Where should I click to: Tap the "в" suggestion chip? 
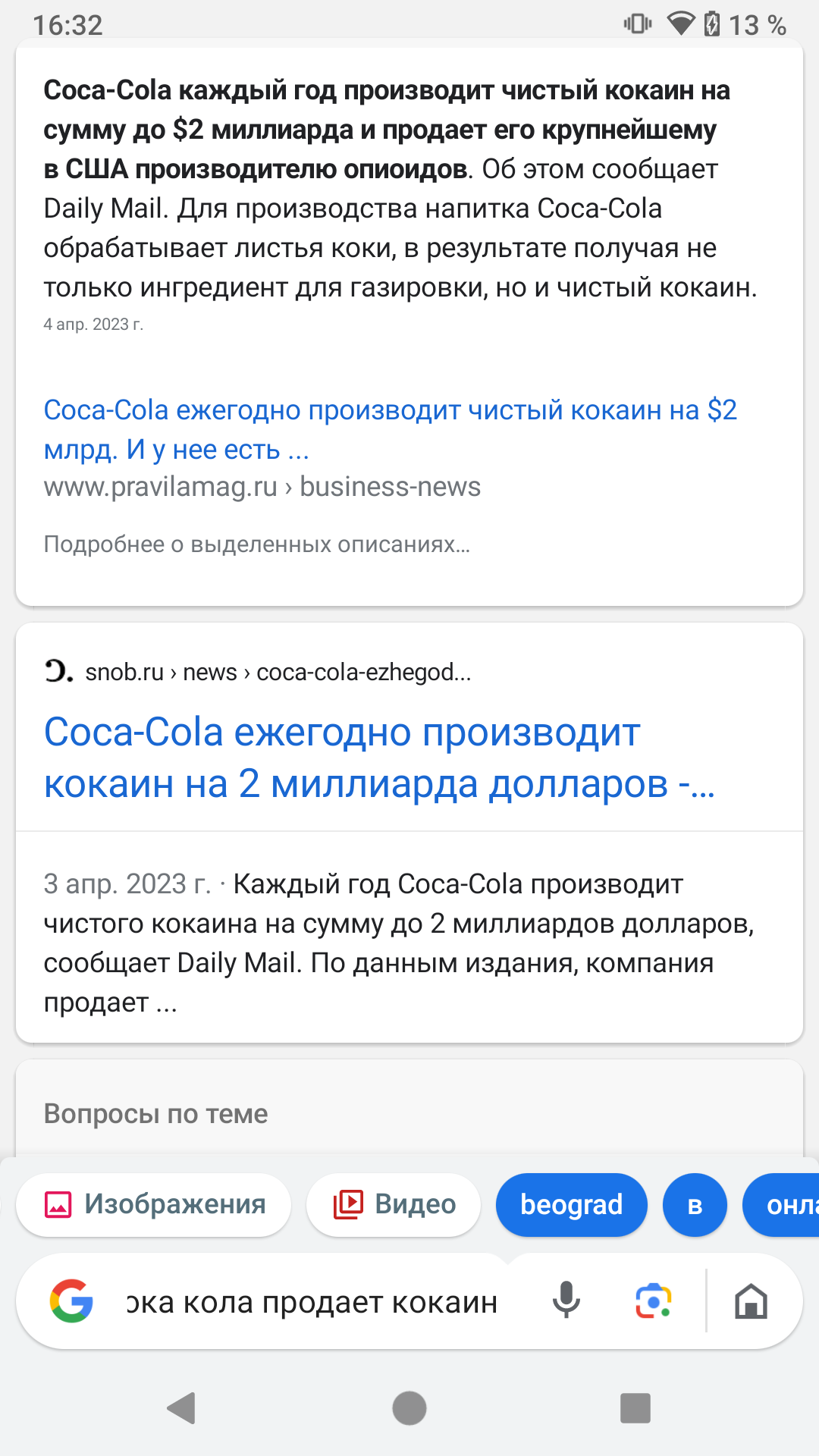[695, 1204]
